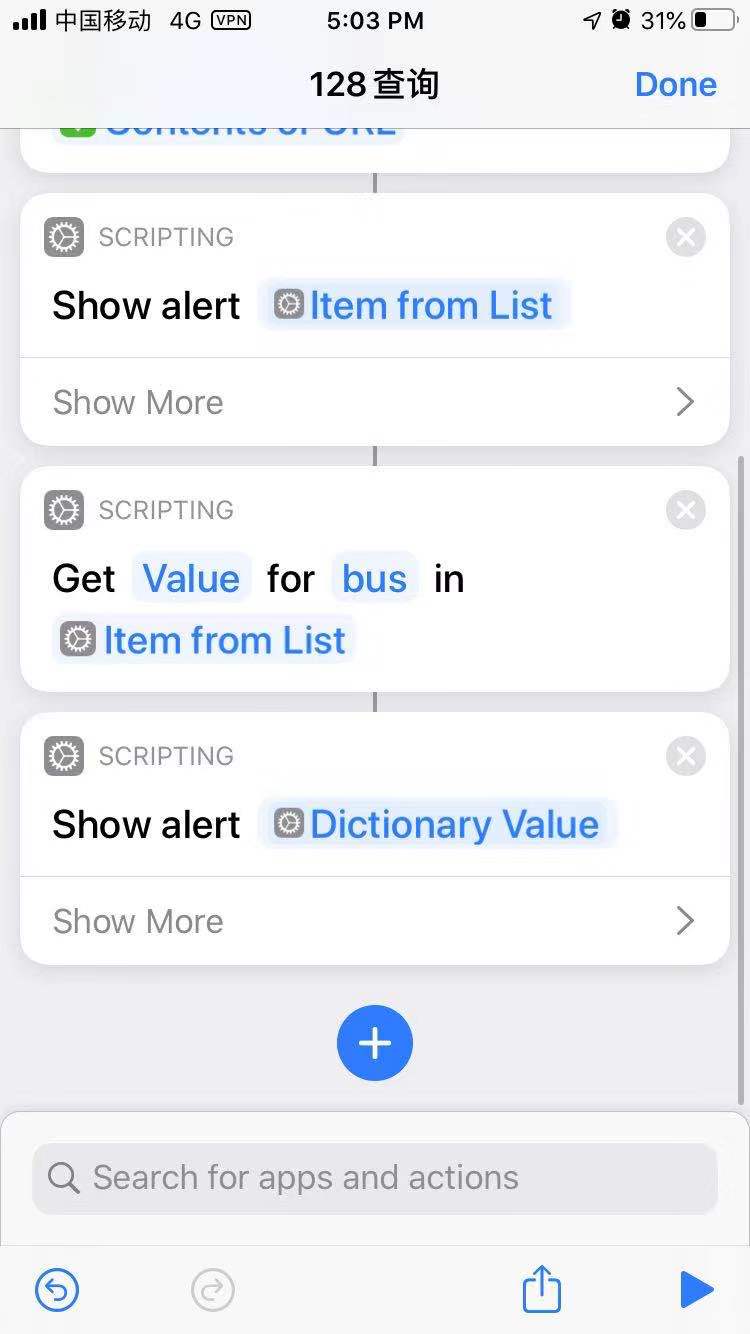This screenshot has width=750, height=1334.
Task: Share this shortcut
Action: [542, 1288]
